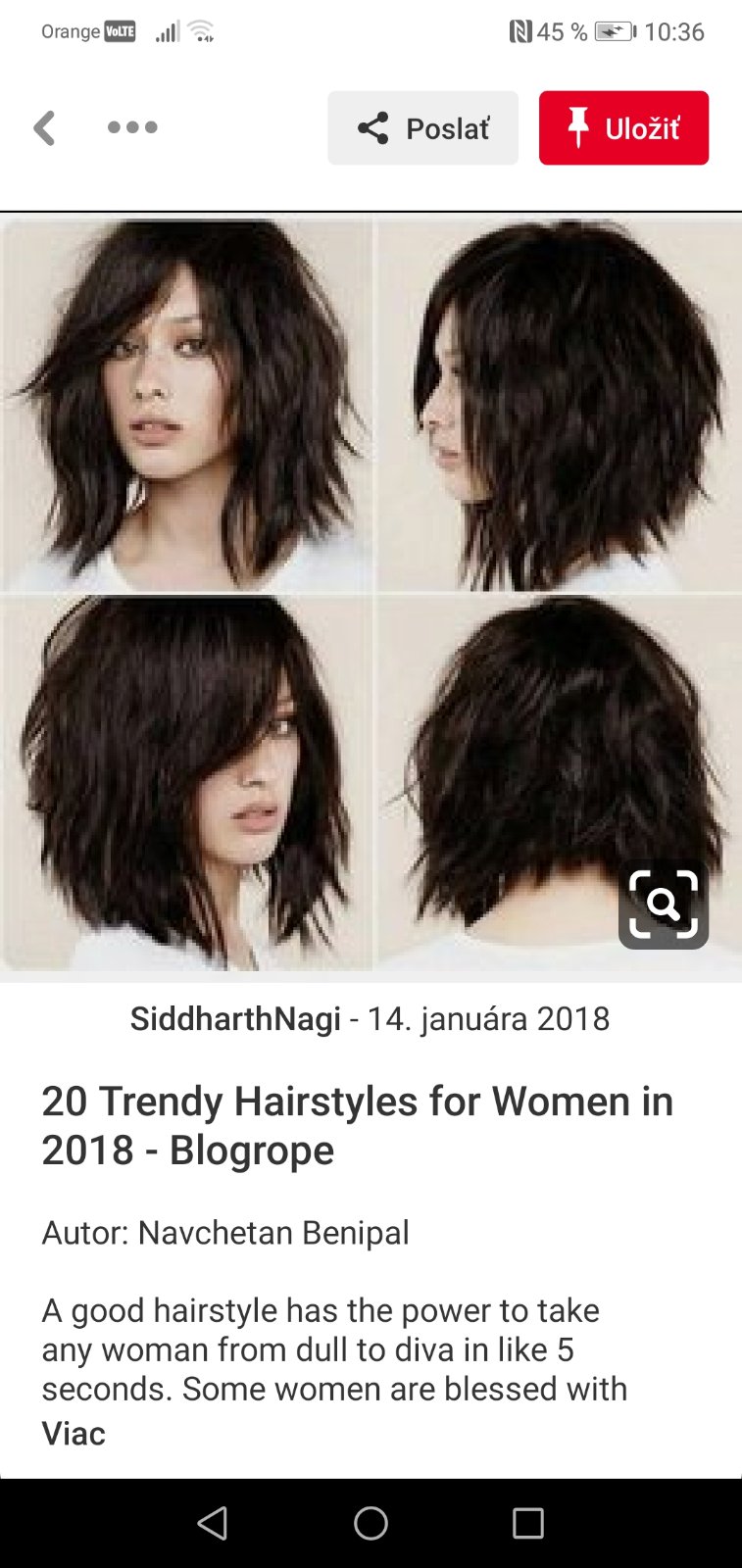The width and height of the screenshot is (742, 1568).
Task: Save this pin with Uložiť
Action: (x=623, y=128)
